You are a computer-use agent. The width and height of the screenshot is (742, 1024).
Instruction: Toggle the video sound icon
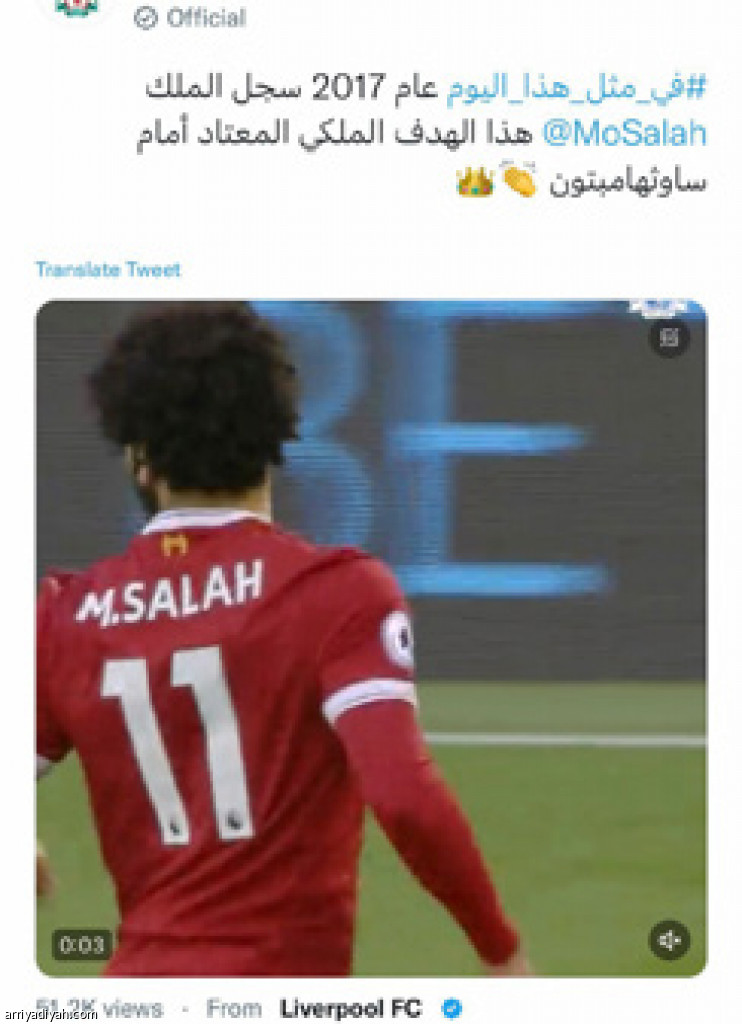[x=669, y=940]
